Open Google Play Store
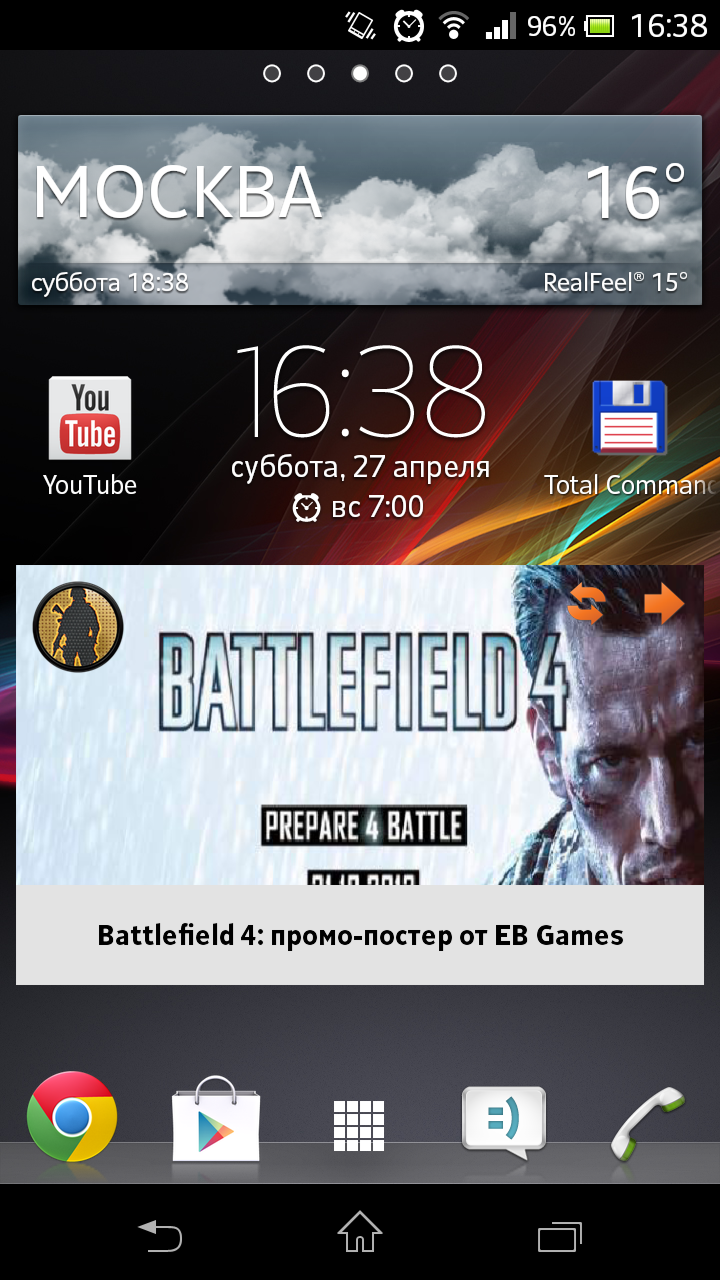Image resolution: width=720 pixels, height=1280 pixels. pyautogui.click(x=216, y=1118)
